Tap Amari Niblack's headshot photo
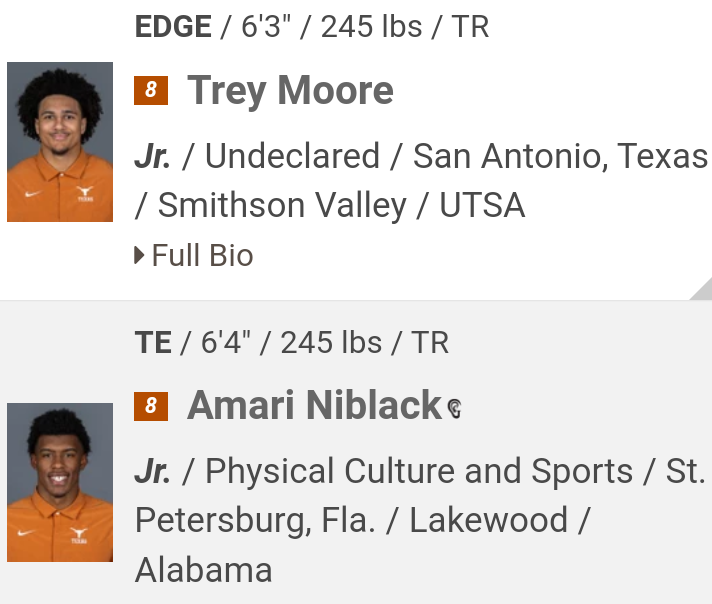712x604 pixels. tap(60, 482)
